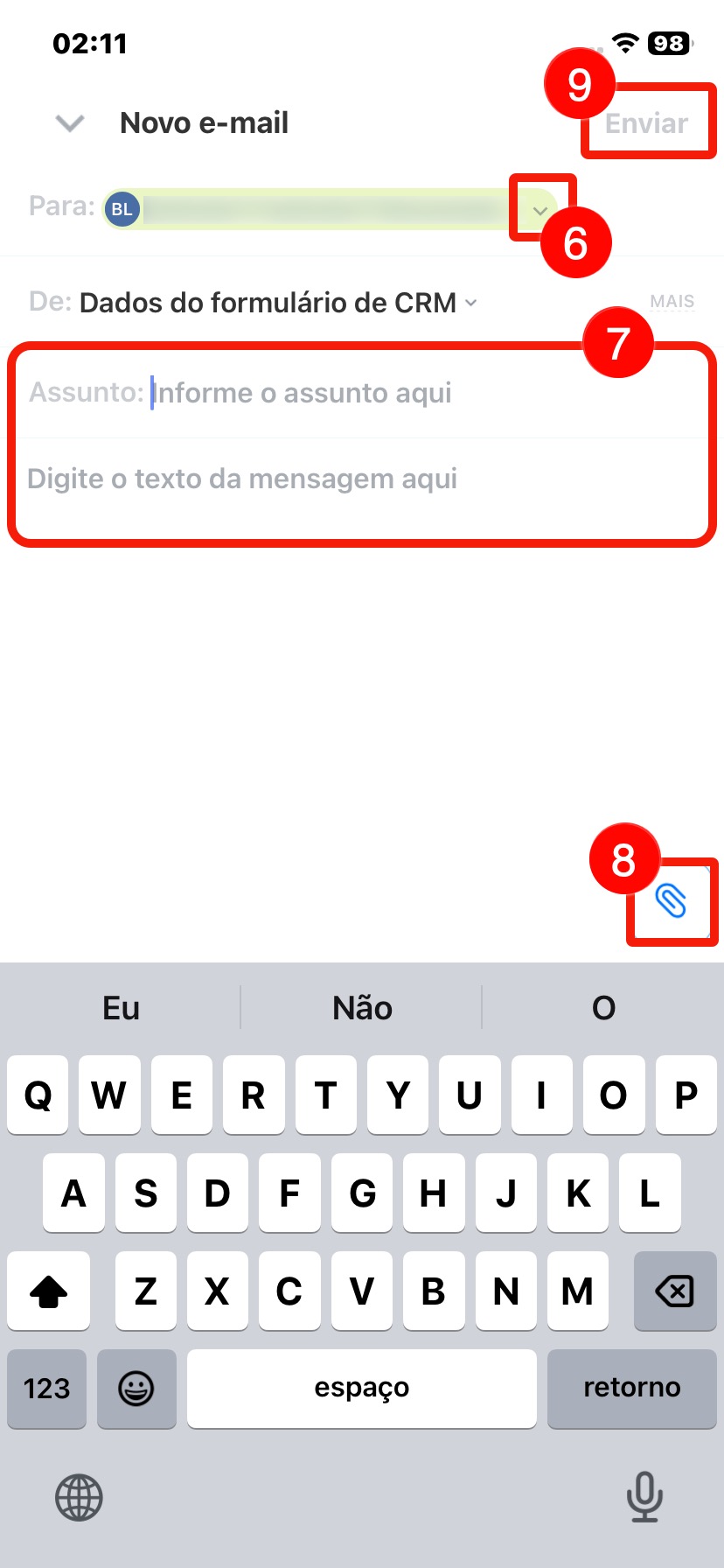Tap the backspace key on keyboard
724x1568 pixels.
[674, 1291]
